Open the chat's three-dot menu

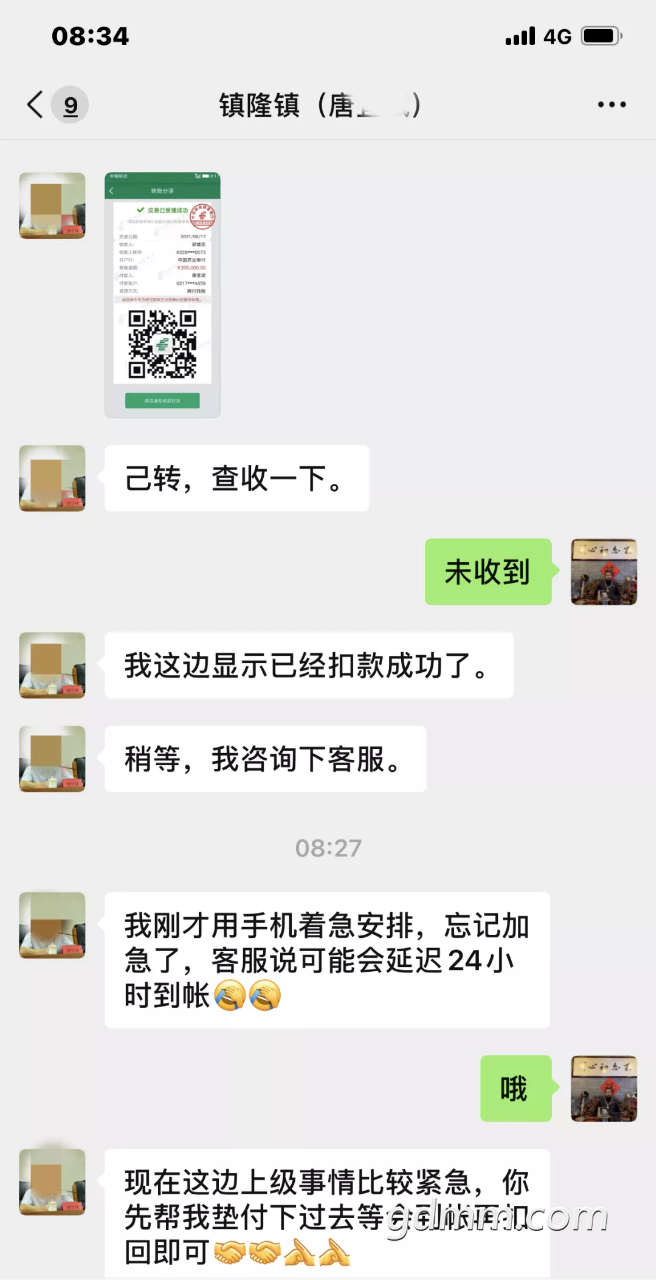(x=611, y=105)
